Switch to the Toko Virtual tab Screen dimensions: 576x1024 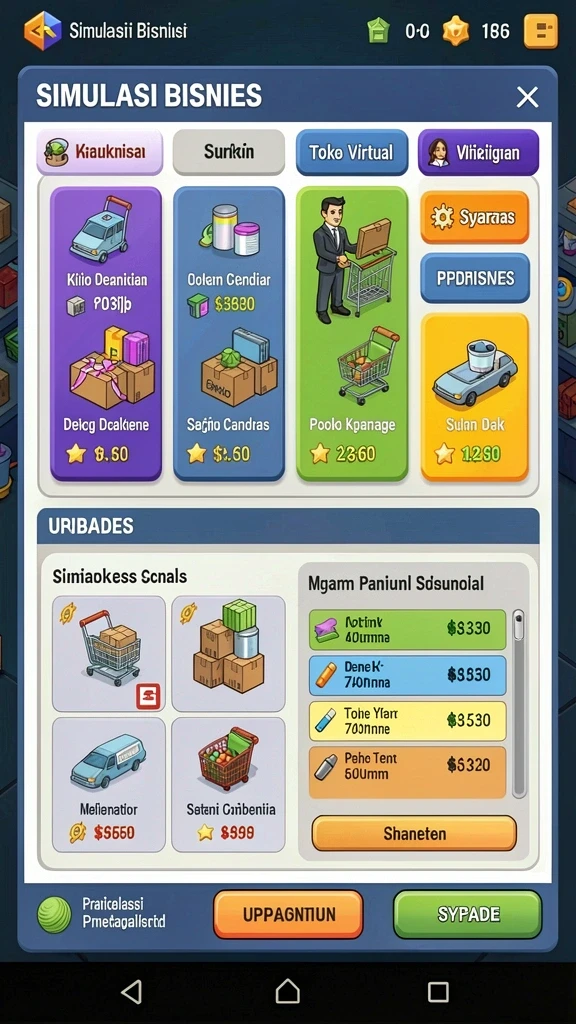coord(351,152)
